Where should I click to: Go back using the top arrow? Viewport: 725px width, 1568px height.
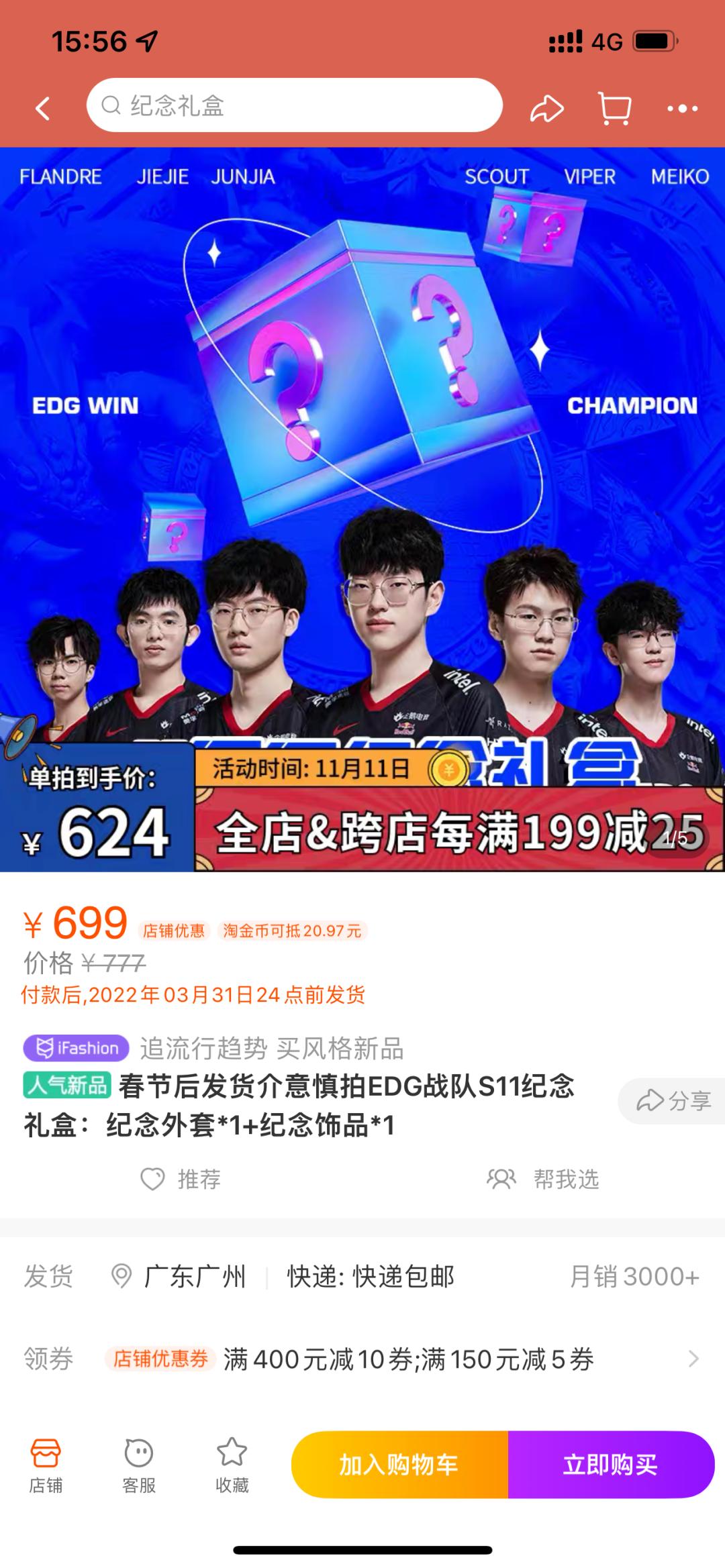pyautogui.click(x=43, y=108)
